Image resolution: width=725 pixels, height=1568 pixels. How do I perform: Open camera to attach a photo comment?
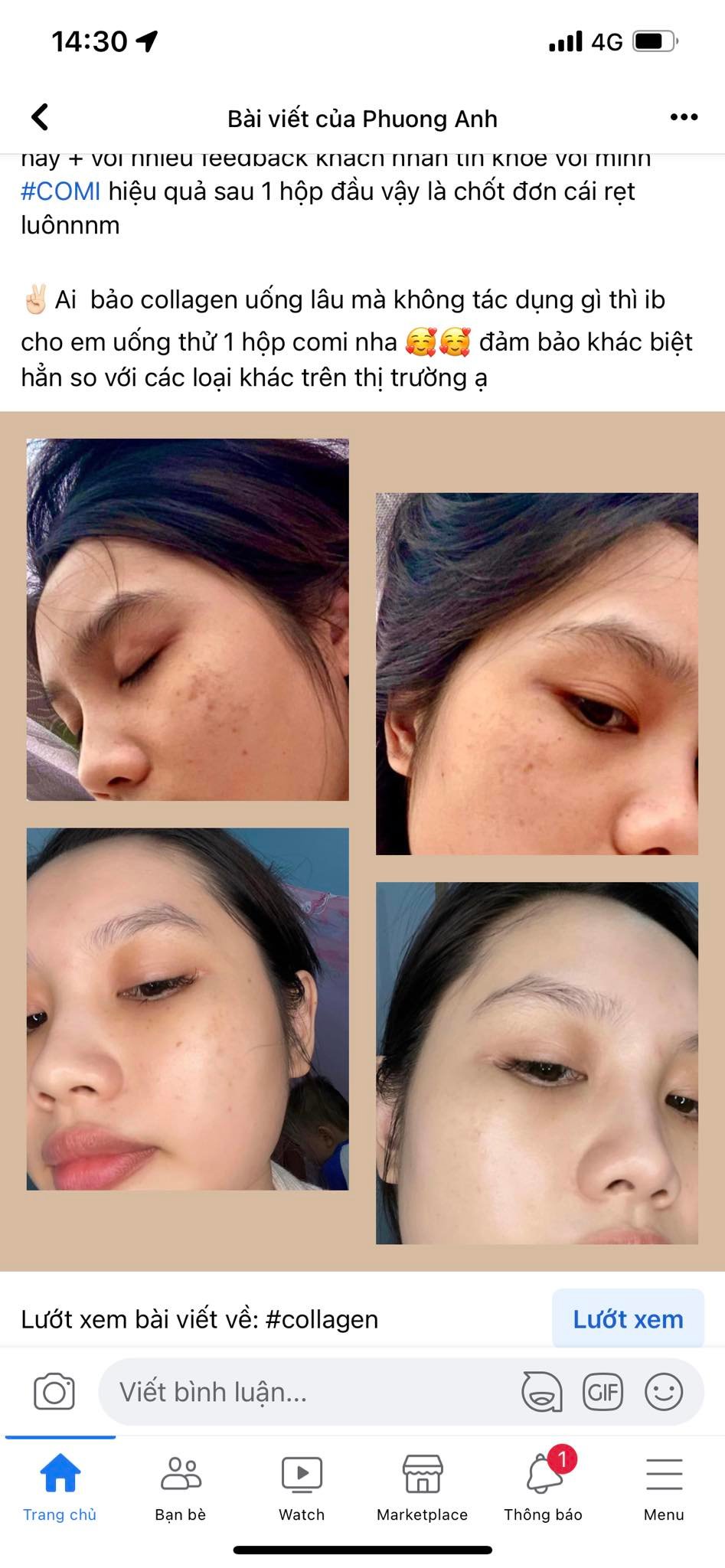(54, 1391)
